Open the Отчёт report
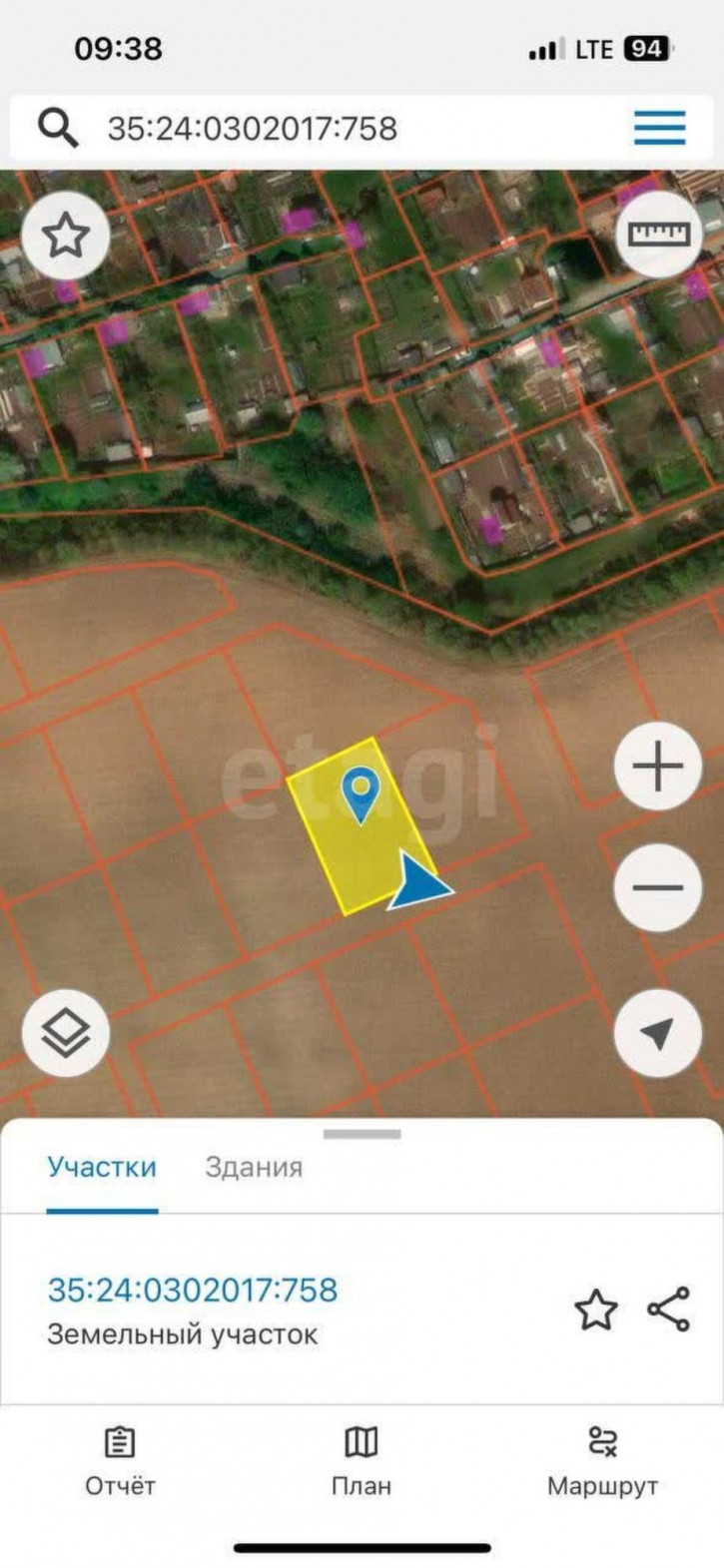This screenshot has width=724, height=1568. pyautogui.click(x=120, y=1460)
